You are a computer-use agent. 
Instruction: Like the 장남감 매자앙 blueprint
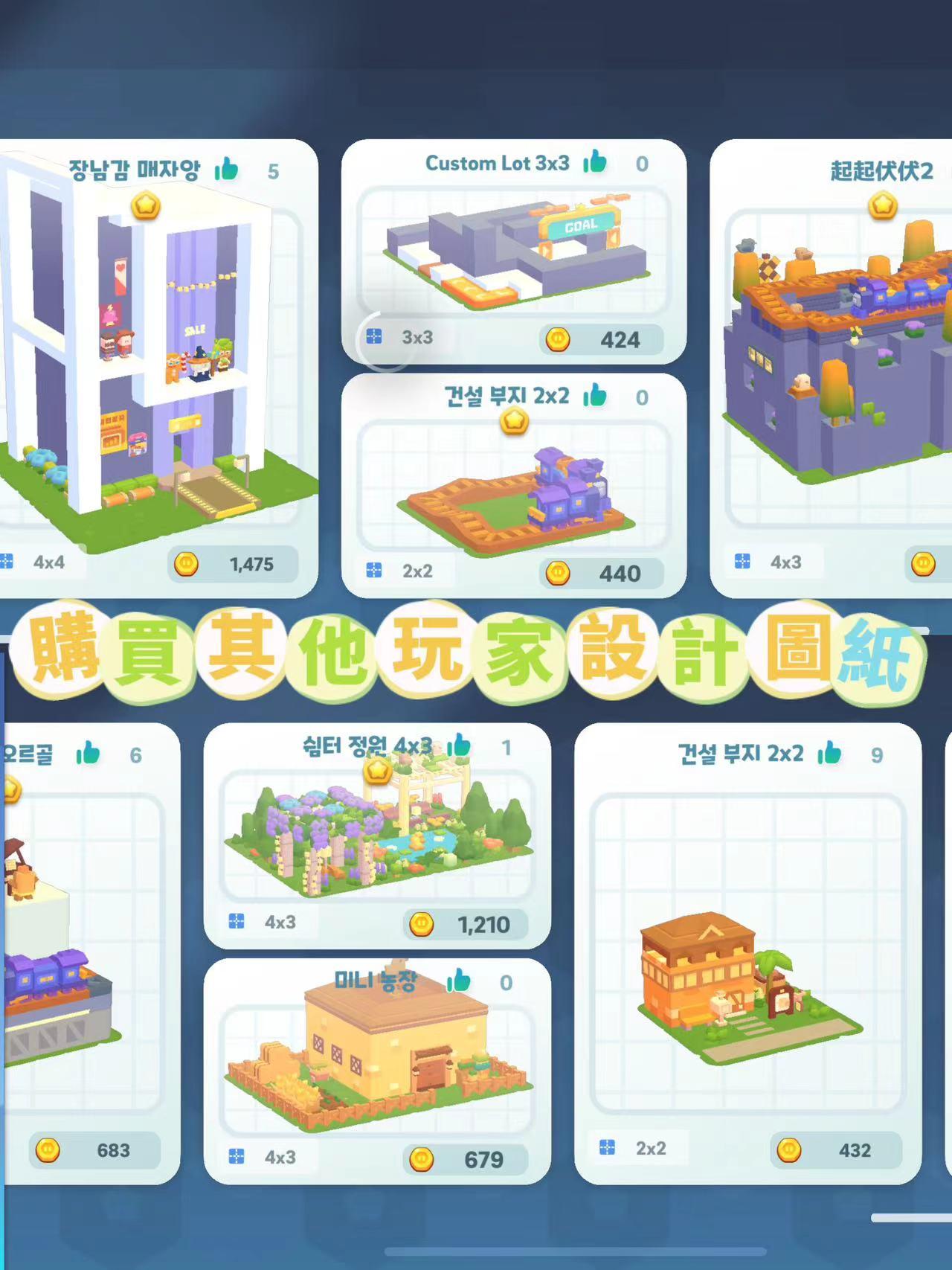point(228,170)
